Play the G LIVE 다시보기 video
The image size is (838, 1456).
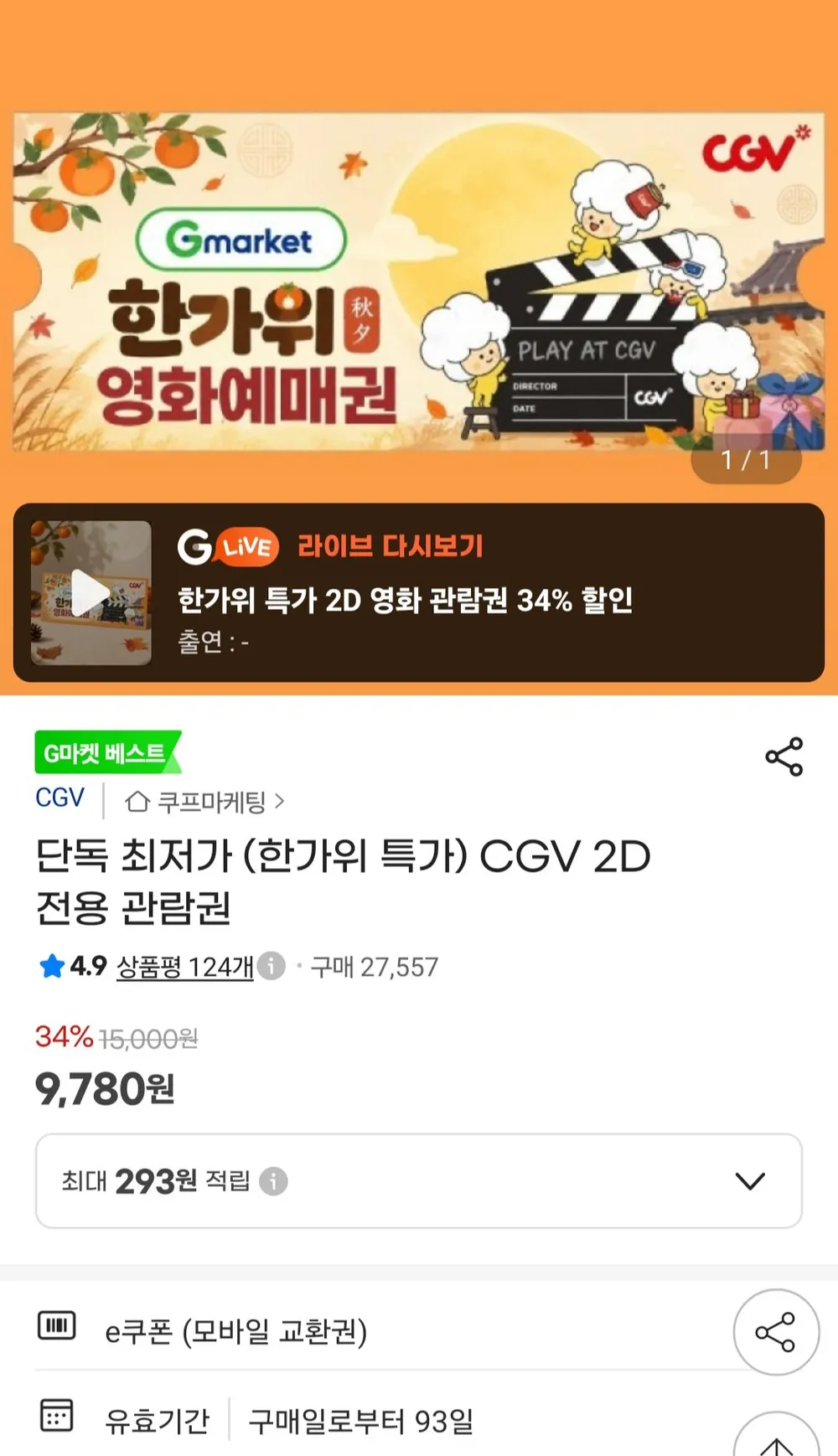pyautogui.click(x=91, y=592)
